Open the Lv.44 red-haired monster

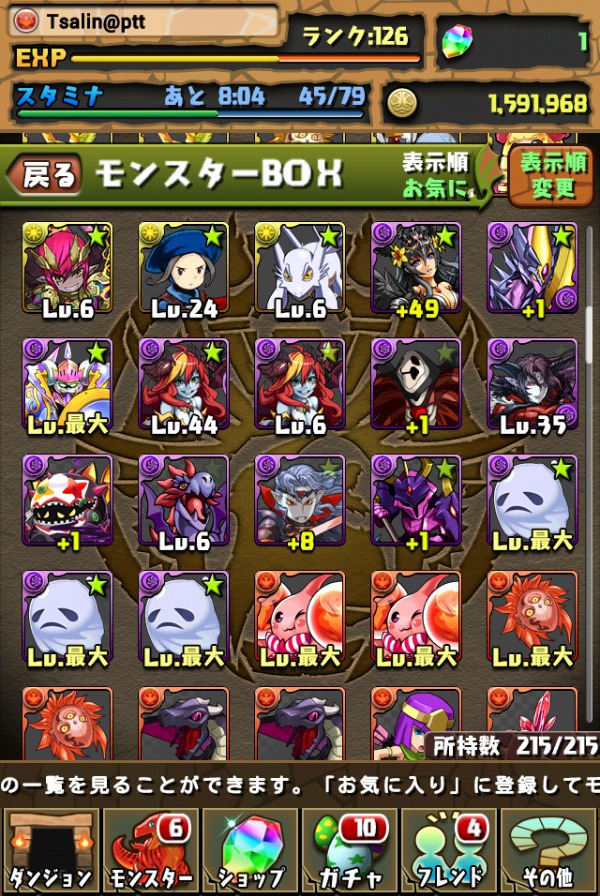184,385
